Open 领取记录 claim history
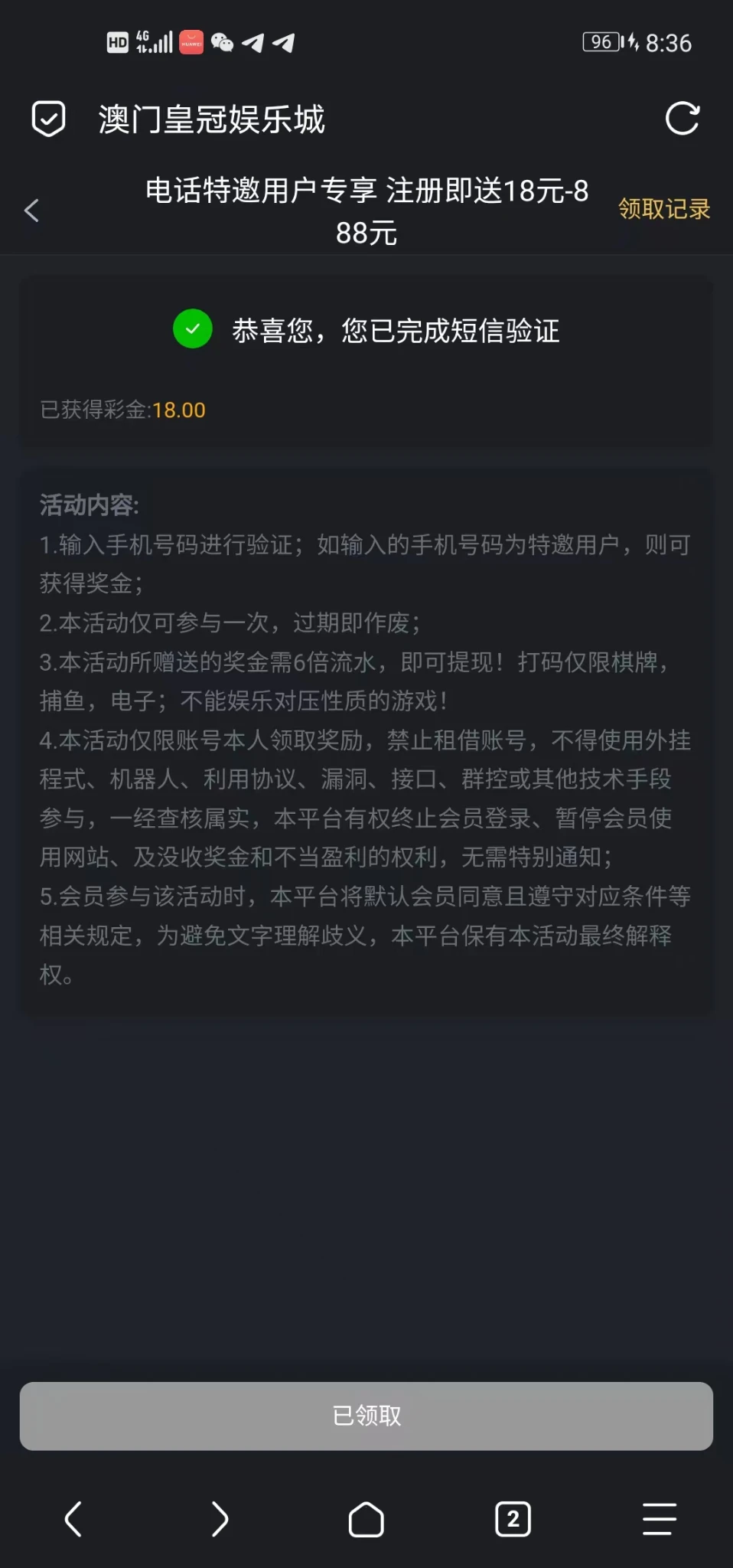 [663, 208]
